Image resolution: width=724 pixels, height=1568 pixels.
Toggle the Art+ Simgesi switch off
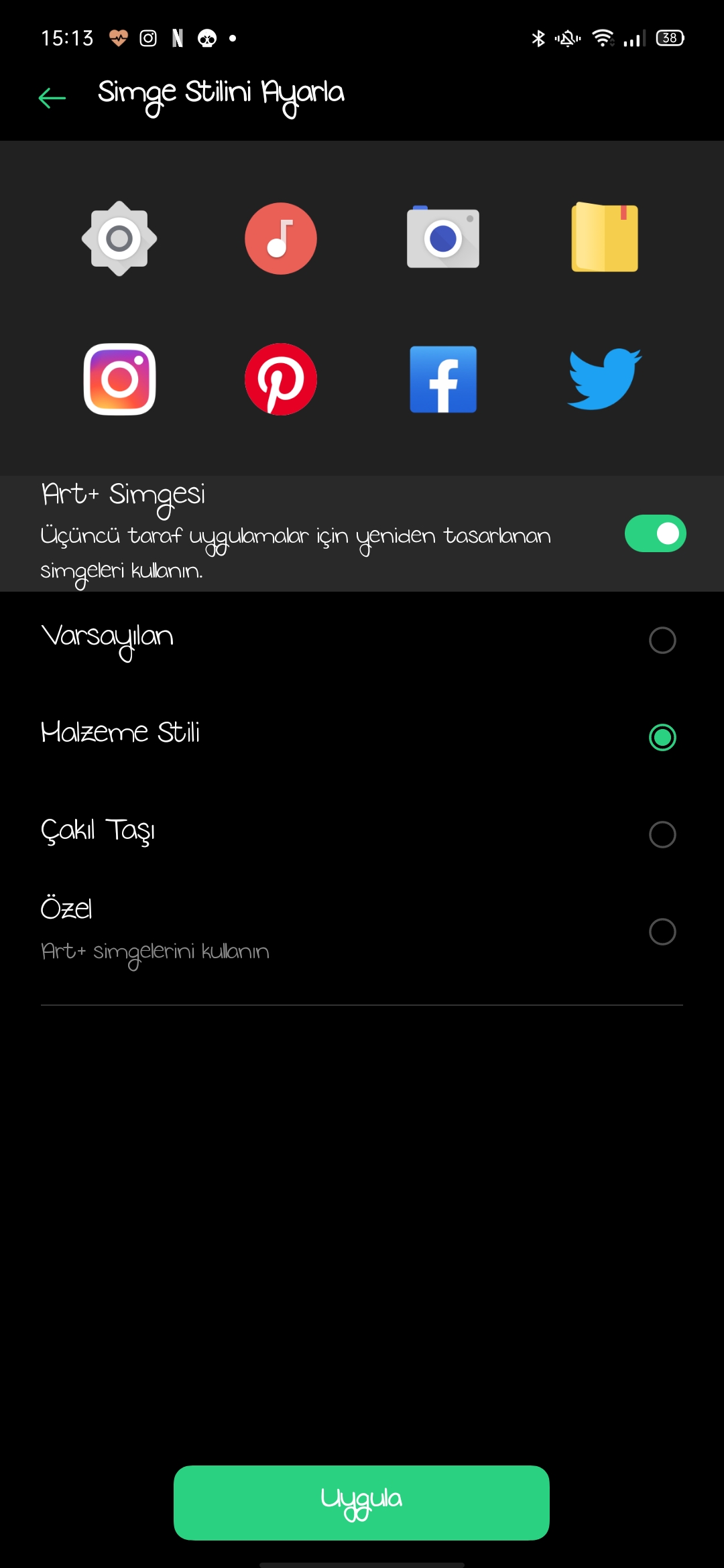[x=655, y=533]
